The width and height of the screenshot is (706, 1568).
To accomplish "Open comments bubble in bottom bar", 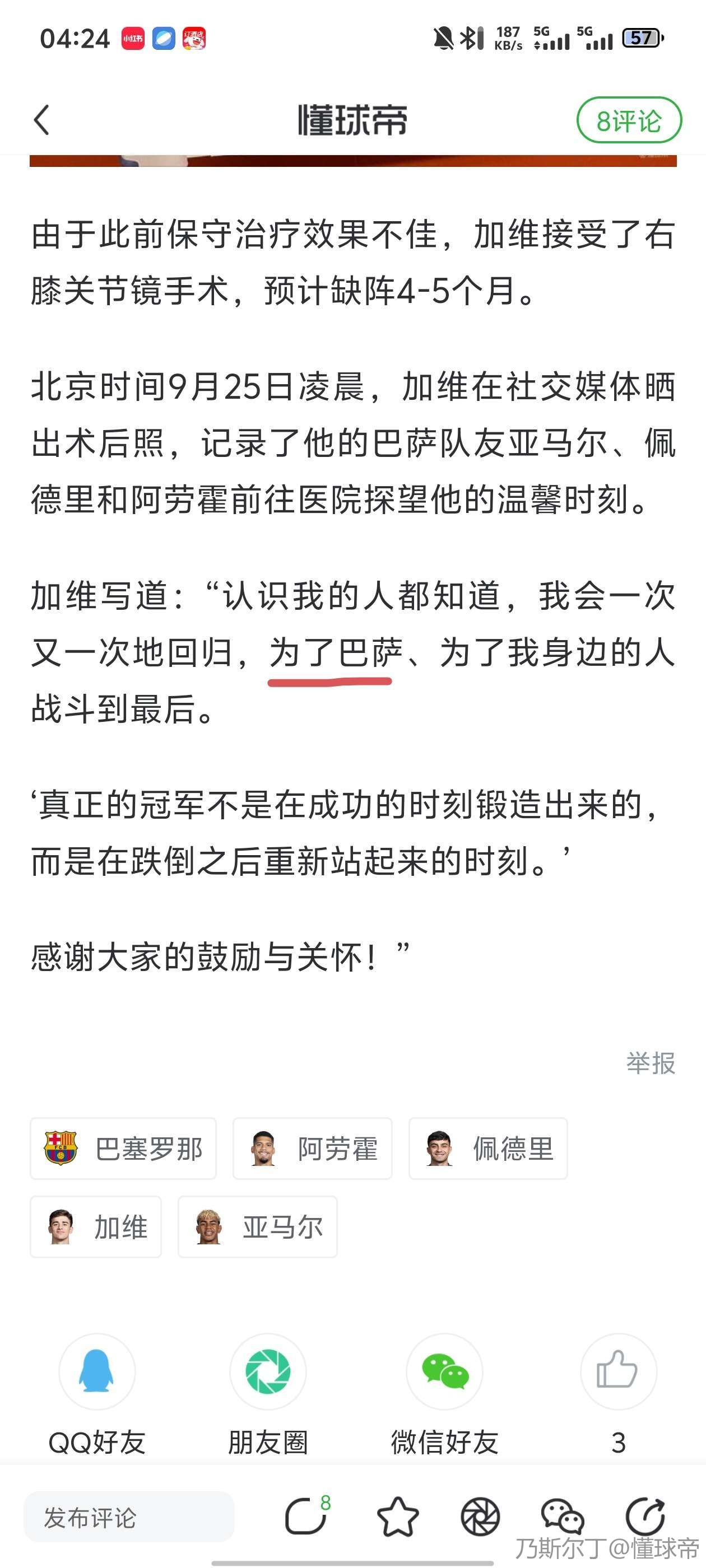I will [x=307, y=1516].
